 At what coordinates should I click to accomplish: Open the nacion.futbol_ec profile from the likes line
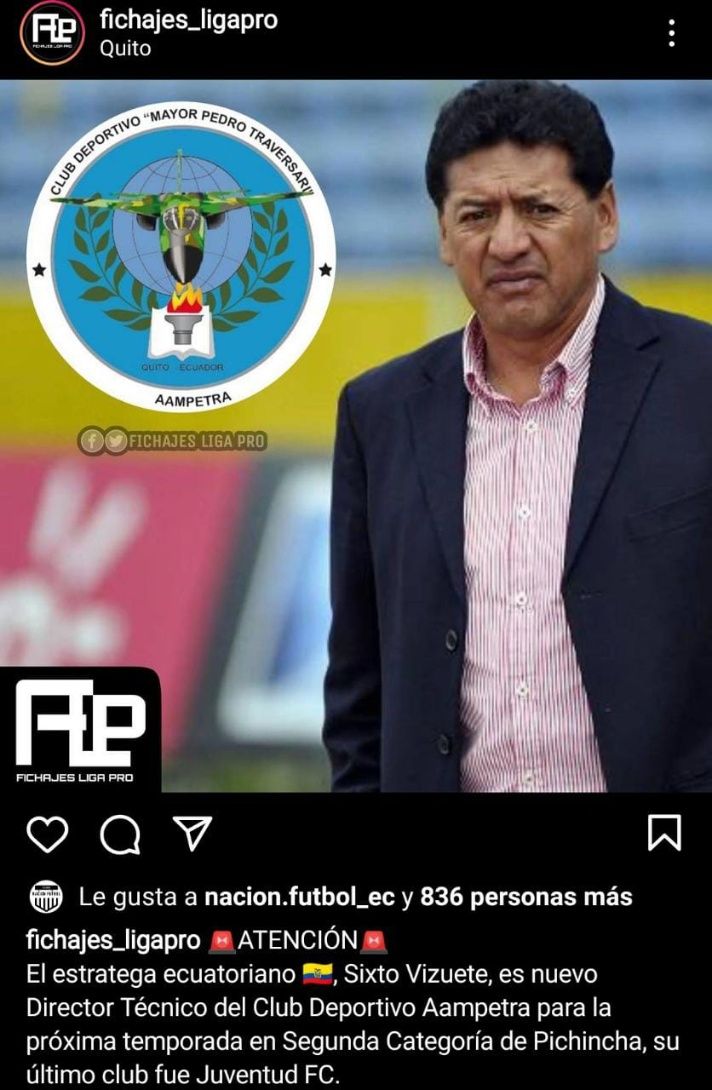point(299,897)
